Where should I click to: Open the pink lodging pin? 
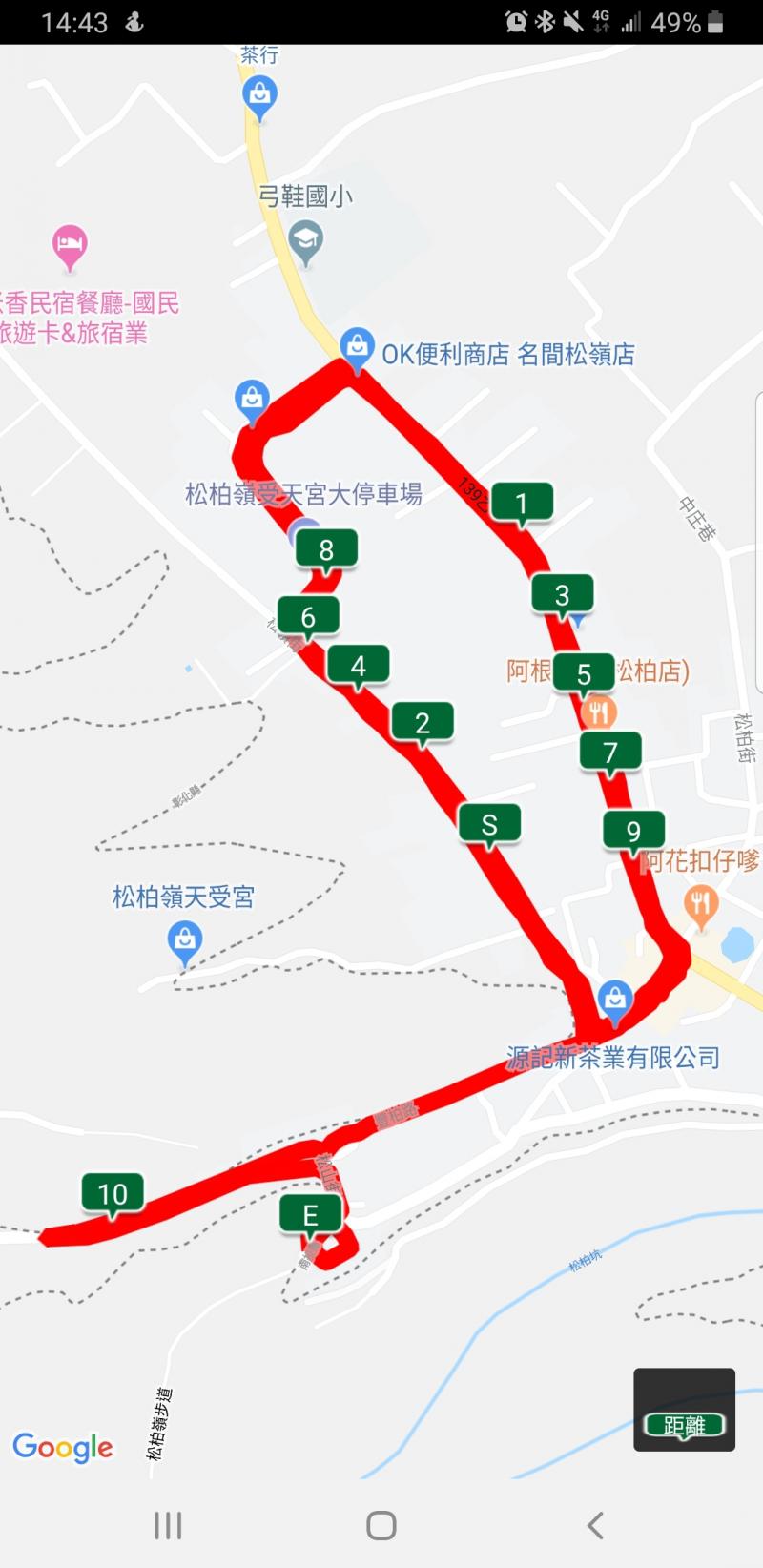point(70,245)
